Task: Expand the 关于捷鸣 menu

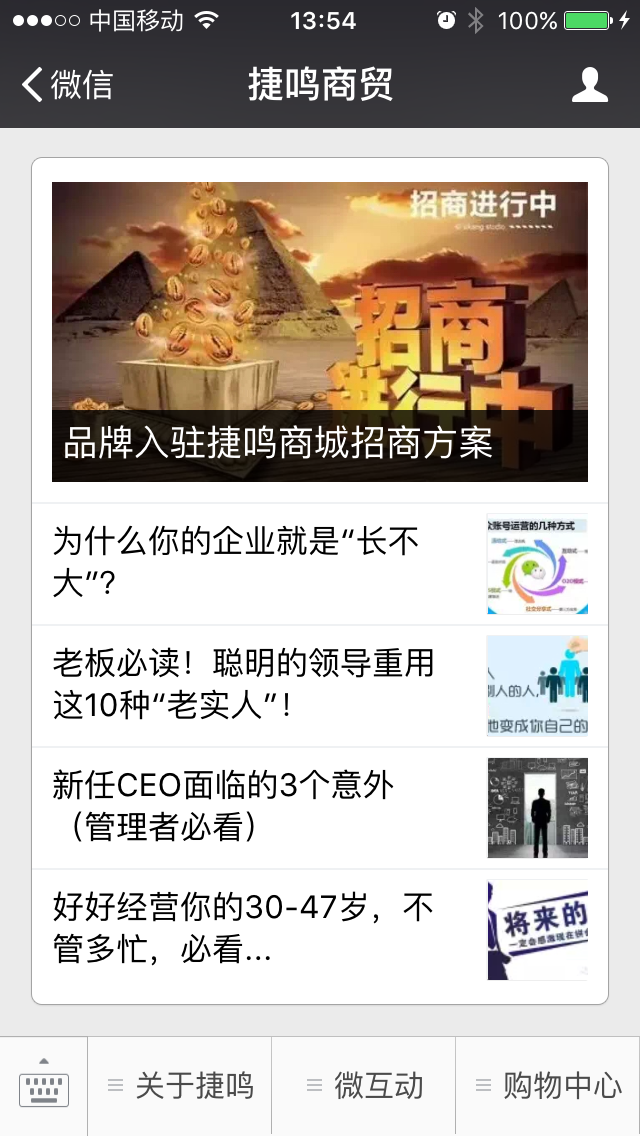Action: click(x=181, y=1086)
